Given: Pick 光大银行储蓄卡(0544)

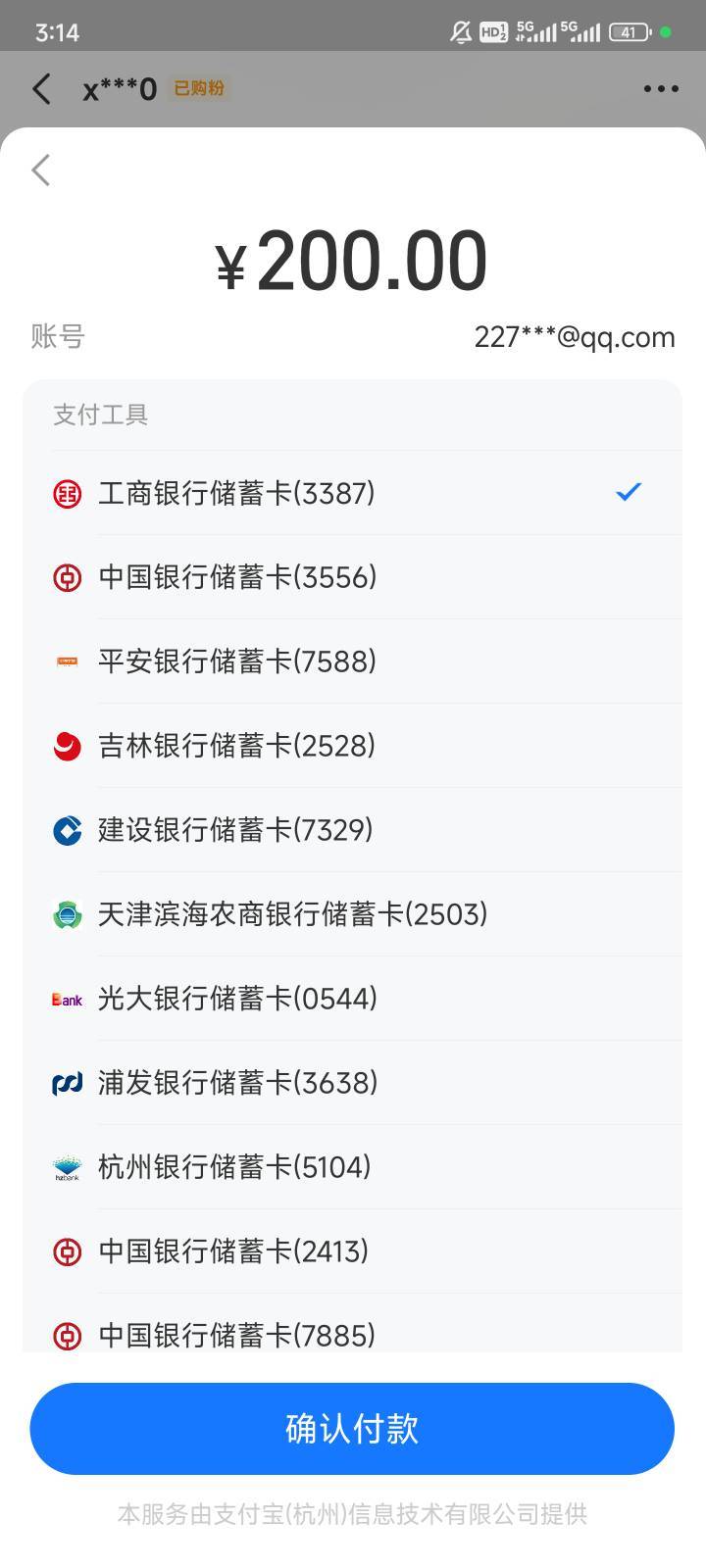Looking at the screenshot, I should point(353,999).
